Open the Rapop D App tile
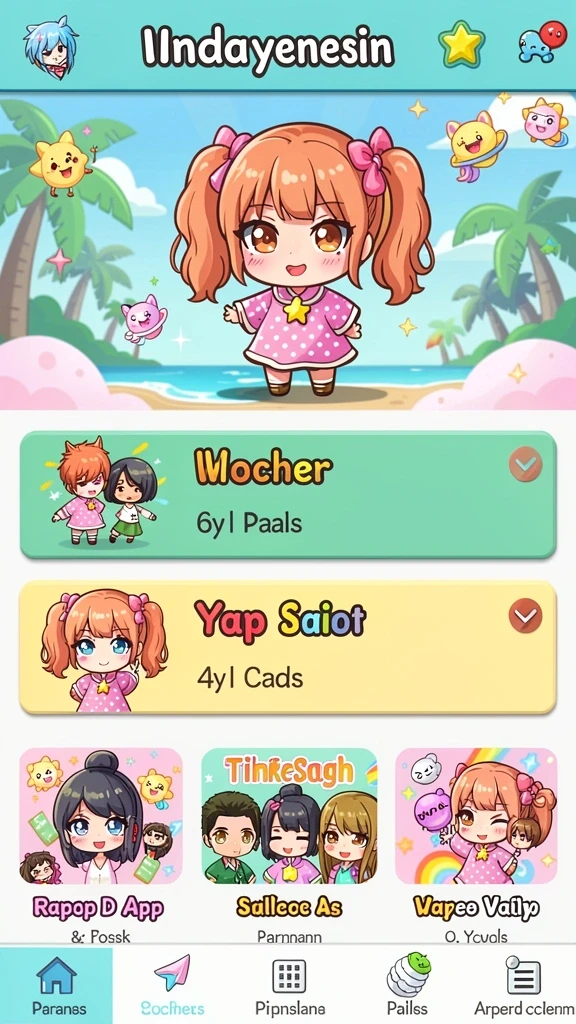The width and height of the screenshot is (576, 1024). coord(101,846)
